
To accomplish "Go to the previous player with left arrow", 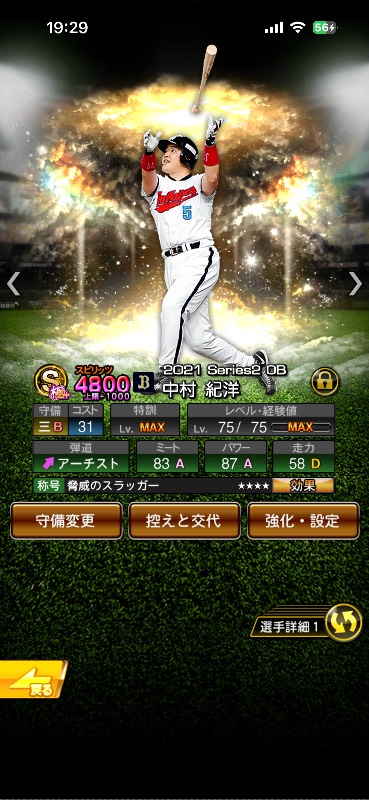I will tap(13, 284).
